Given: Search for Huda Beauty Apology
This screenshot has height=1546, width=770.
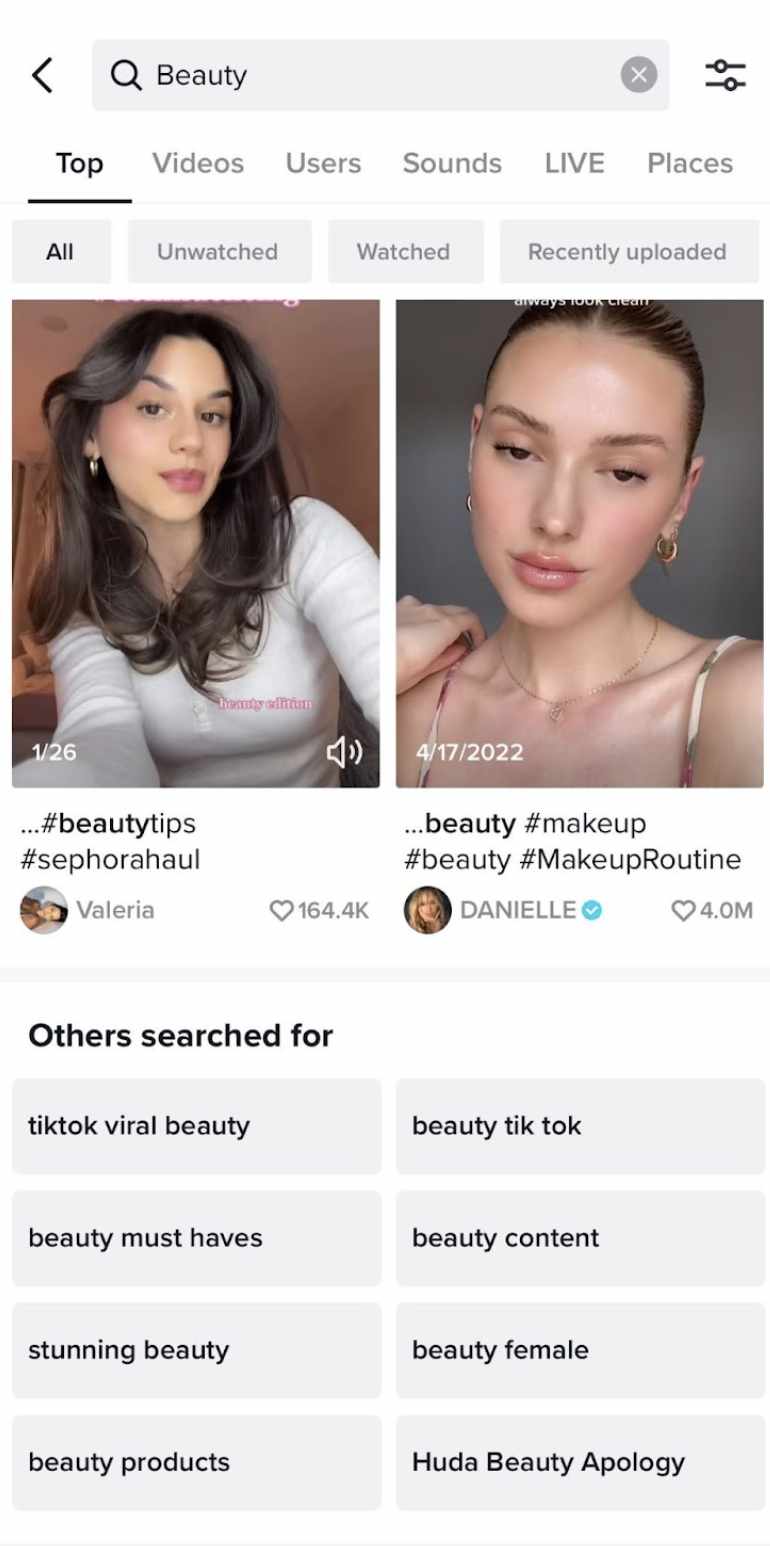Looking at the screenshot, I should coord(579,1462).
